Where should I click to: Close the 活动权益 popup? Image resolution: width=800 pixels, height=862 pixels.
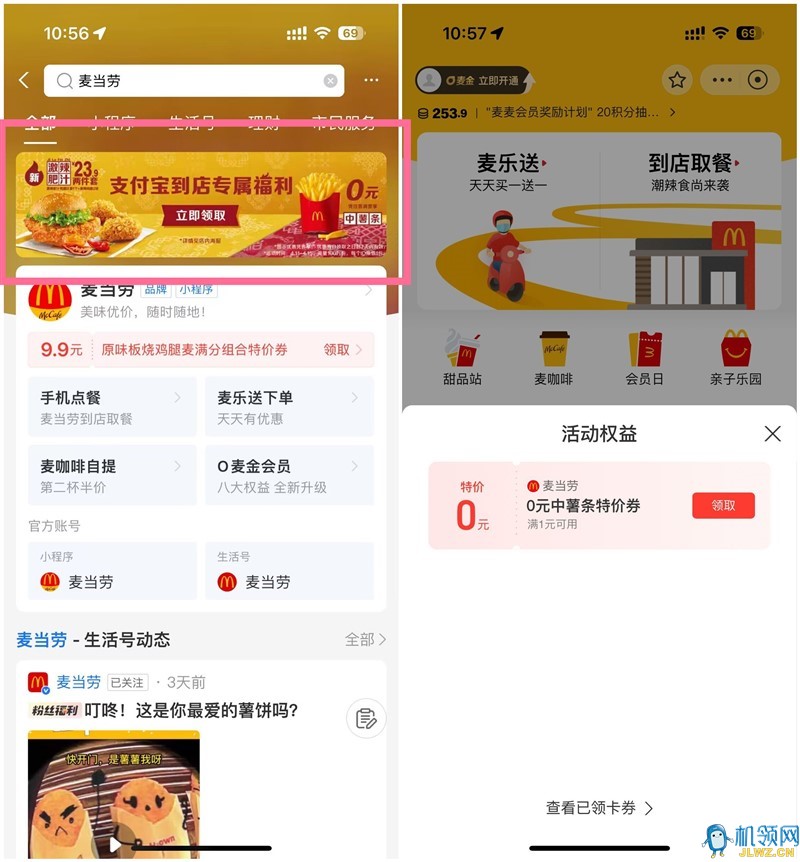click(772, 433)
